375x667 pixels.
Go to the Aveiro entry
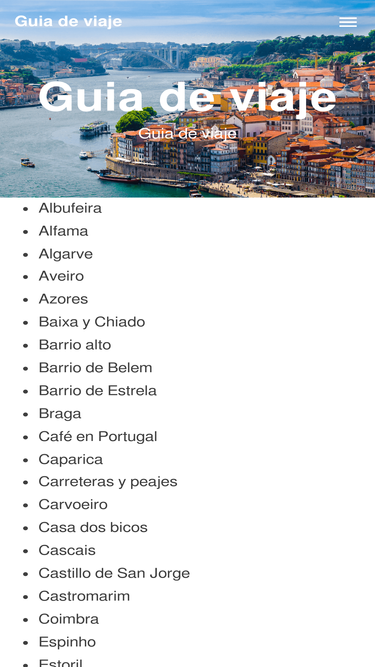click(x=61, y=276)
